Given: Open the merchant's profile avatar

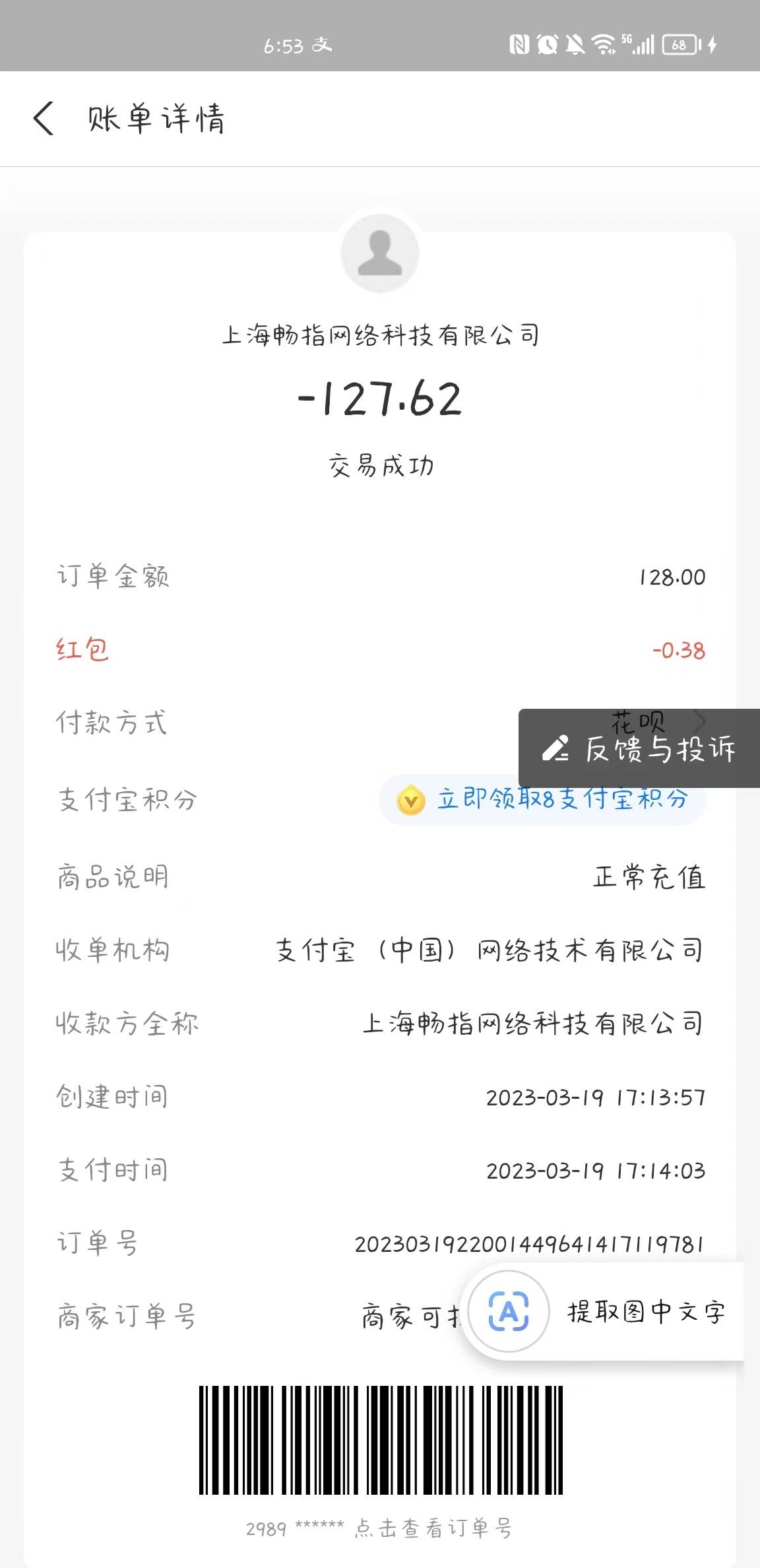Looking at the screenshot, I should coord(380,253).
